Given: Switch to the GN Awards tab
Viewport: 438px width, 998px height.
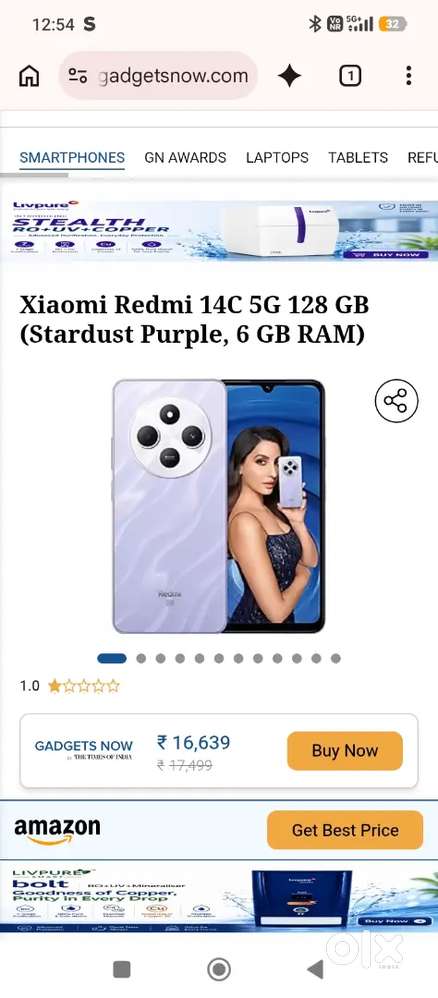Looking at the screenshot, I should [x=185, y=157].
